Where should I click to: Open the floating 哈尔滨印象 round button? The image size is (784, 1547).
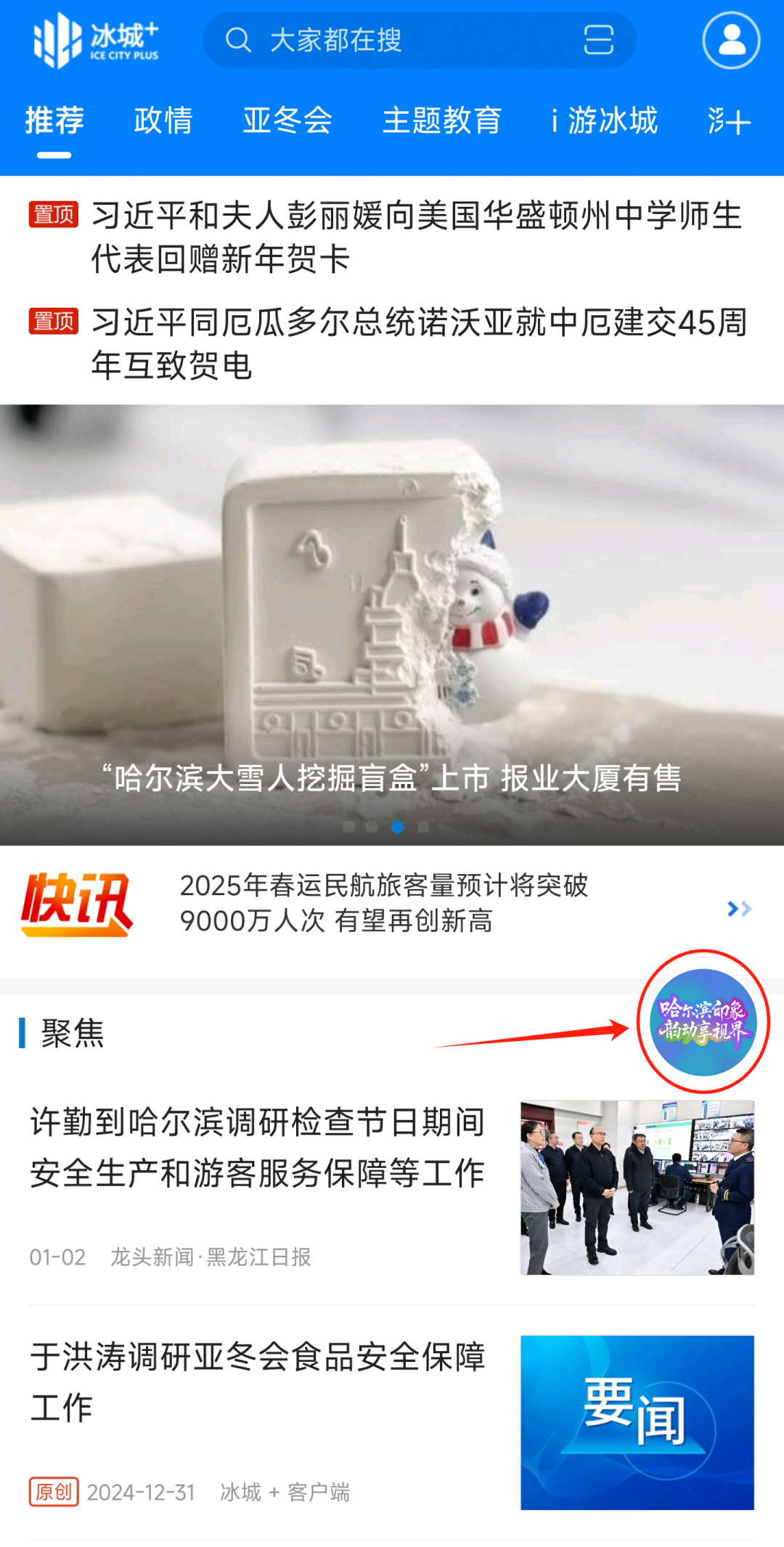tap(703, 1021)
